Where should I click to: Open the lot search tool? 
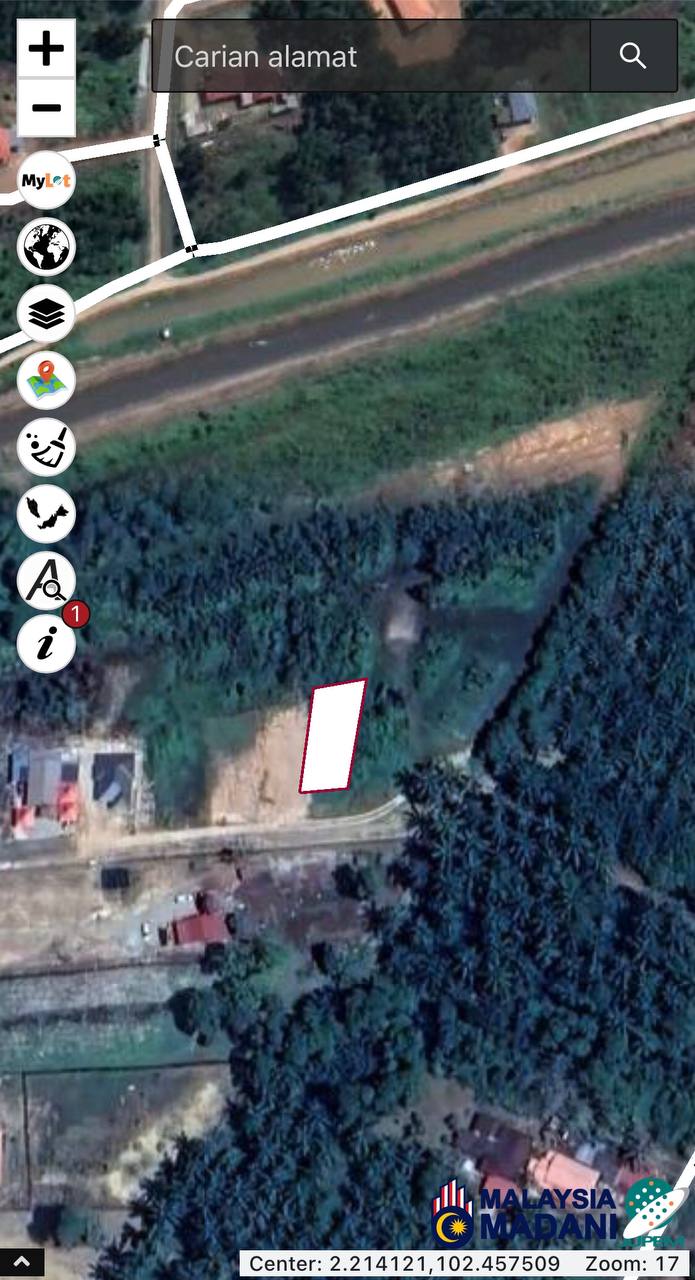click(x=46, y=580)
